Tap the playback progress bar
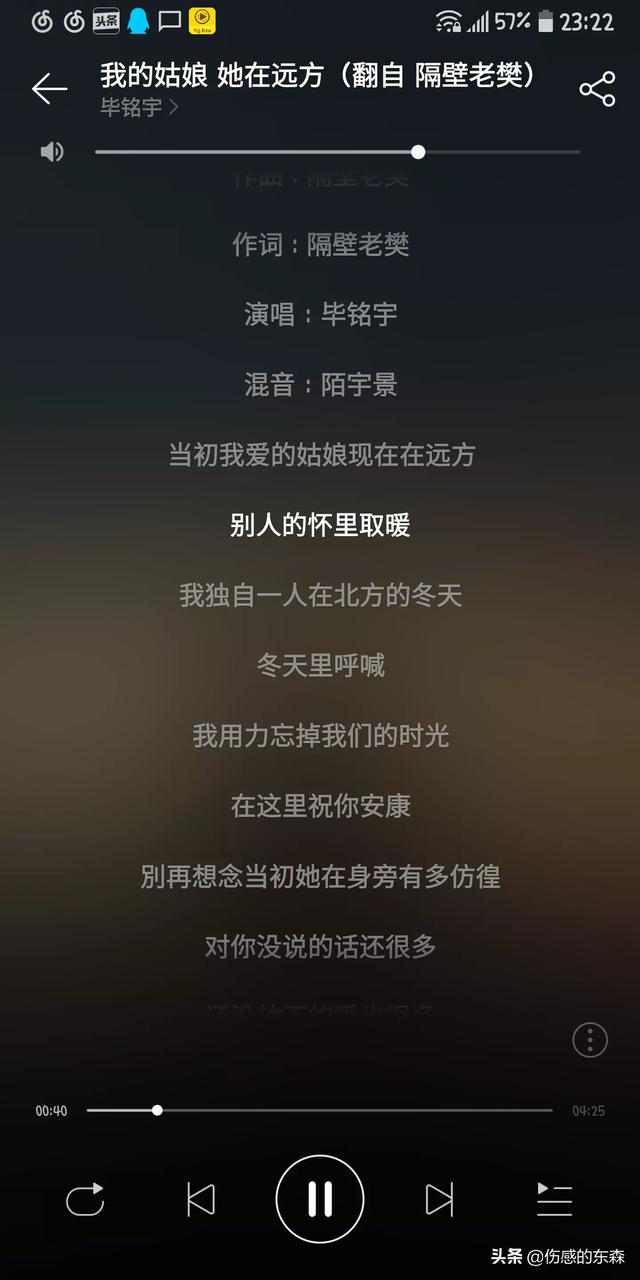Image resolution: width=640 pixels, height=1280 pixels. [319, 1110]
